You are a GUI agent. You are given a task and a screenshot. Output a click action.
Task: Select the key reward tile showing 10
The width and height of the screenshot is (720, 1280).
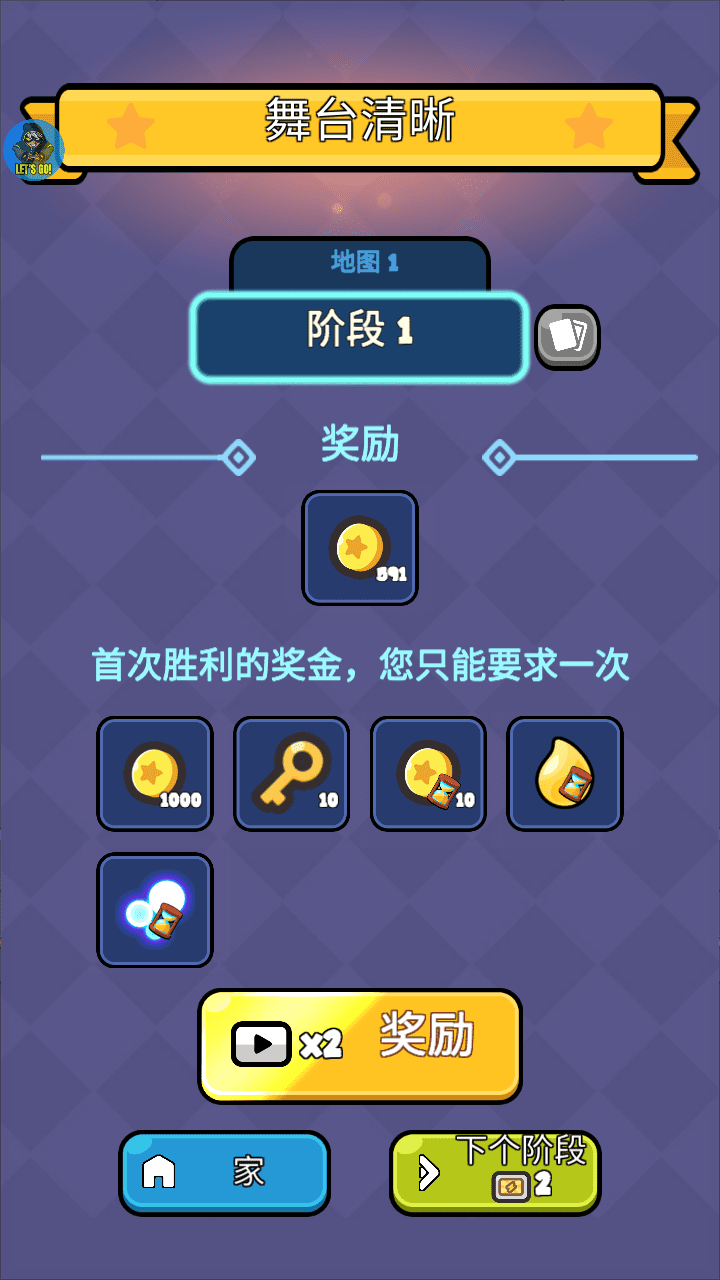(292, 774)
